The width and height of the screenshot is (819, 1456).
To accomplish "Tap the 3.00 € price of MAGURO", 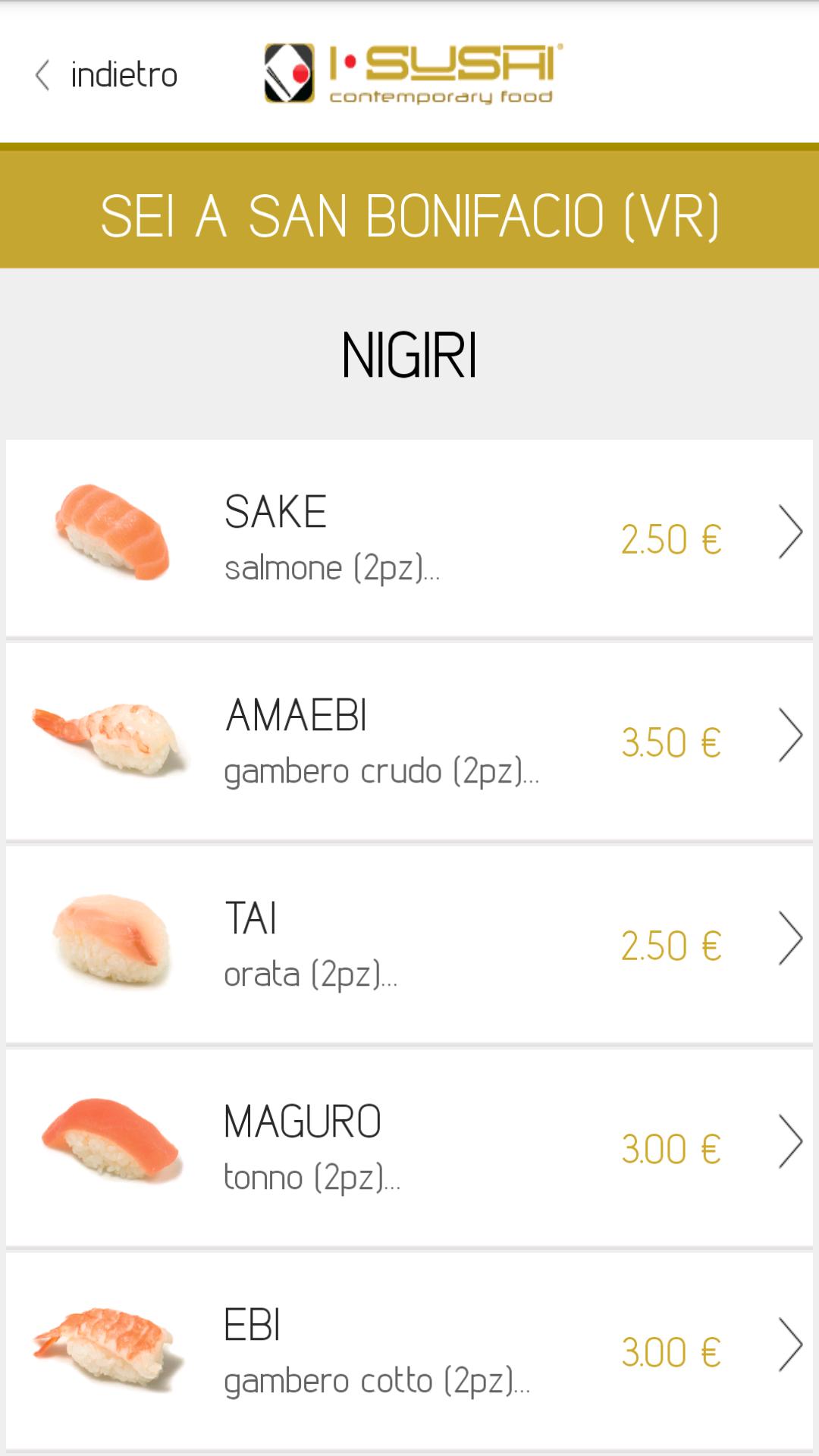I will pyautogui.click(x=670, y=1147).
